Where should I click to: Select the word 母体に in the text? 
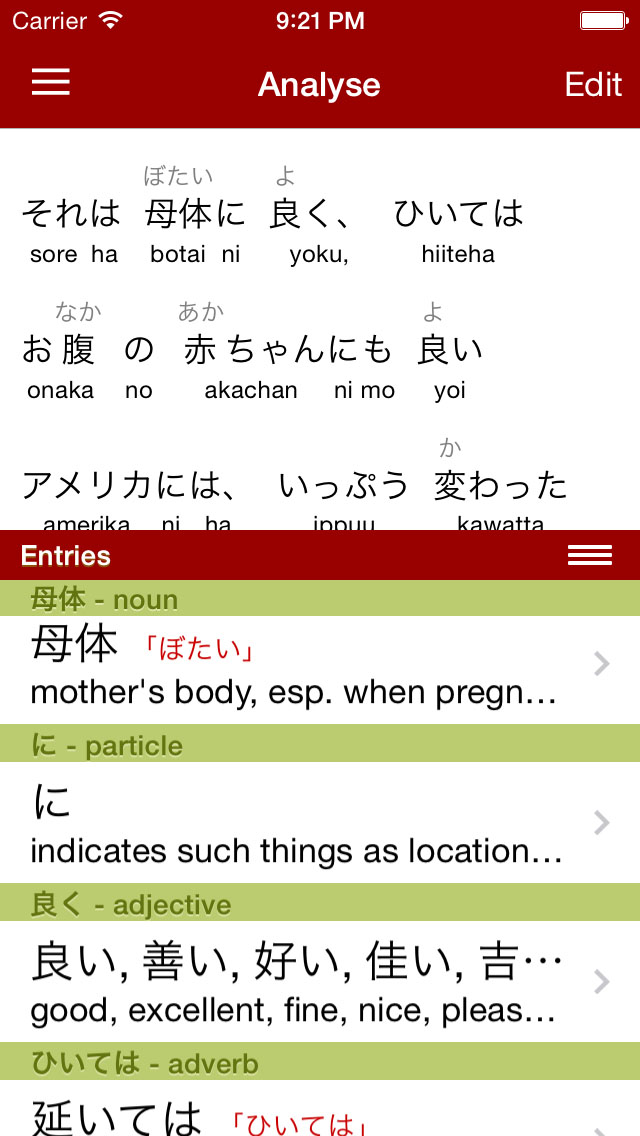195,213
